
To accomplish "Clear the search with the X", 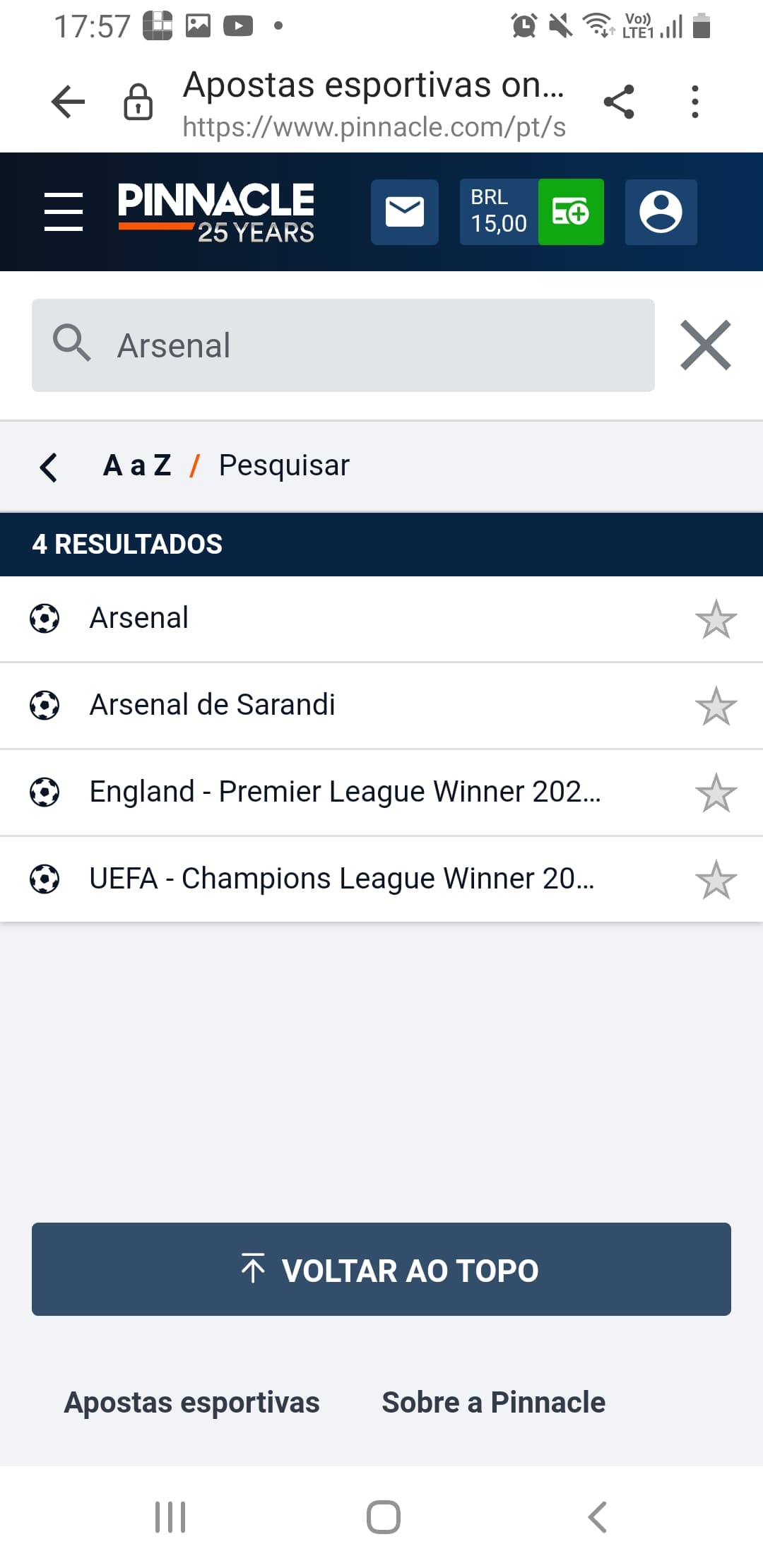I will (706, 345).
